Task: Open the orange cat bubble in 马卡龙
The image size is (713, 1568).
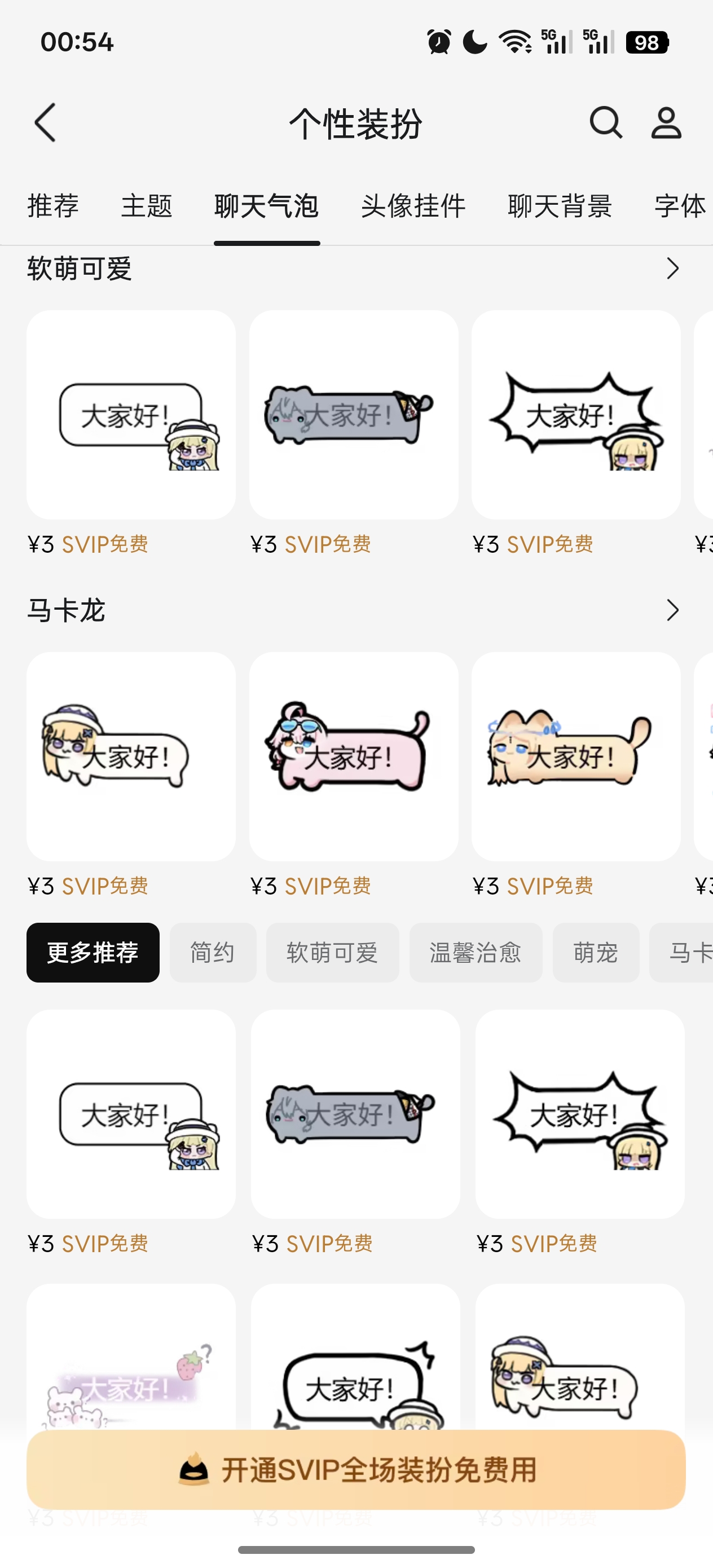Action: click(575, 756)
